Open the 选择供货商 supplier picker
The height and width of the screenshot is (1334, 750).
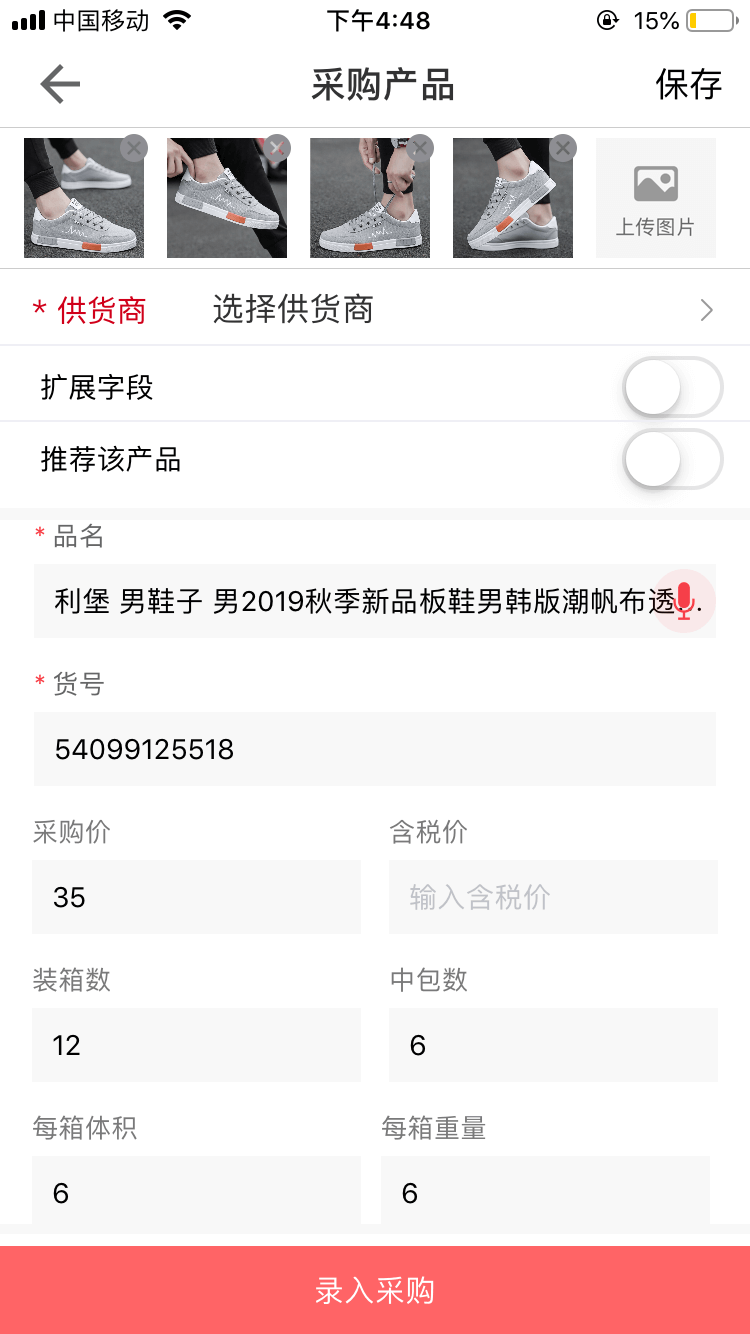pyautogui.click(x=460, y=310)
